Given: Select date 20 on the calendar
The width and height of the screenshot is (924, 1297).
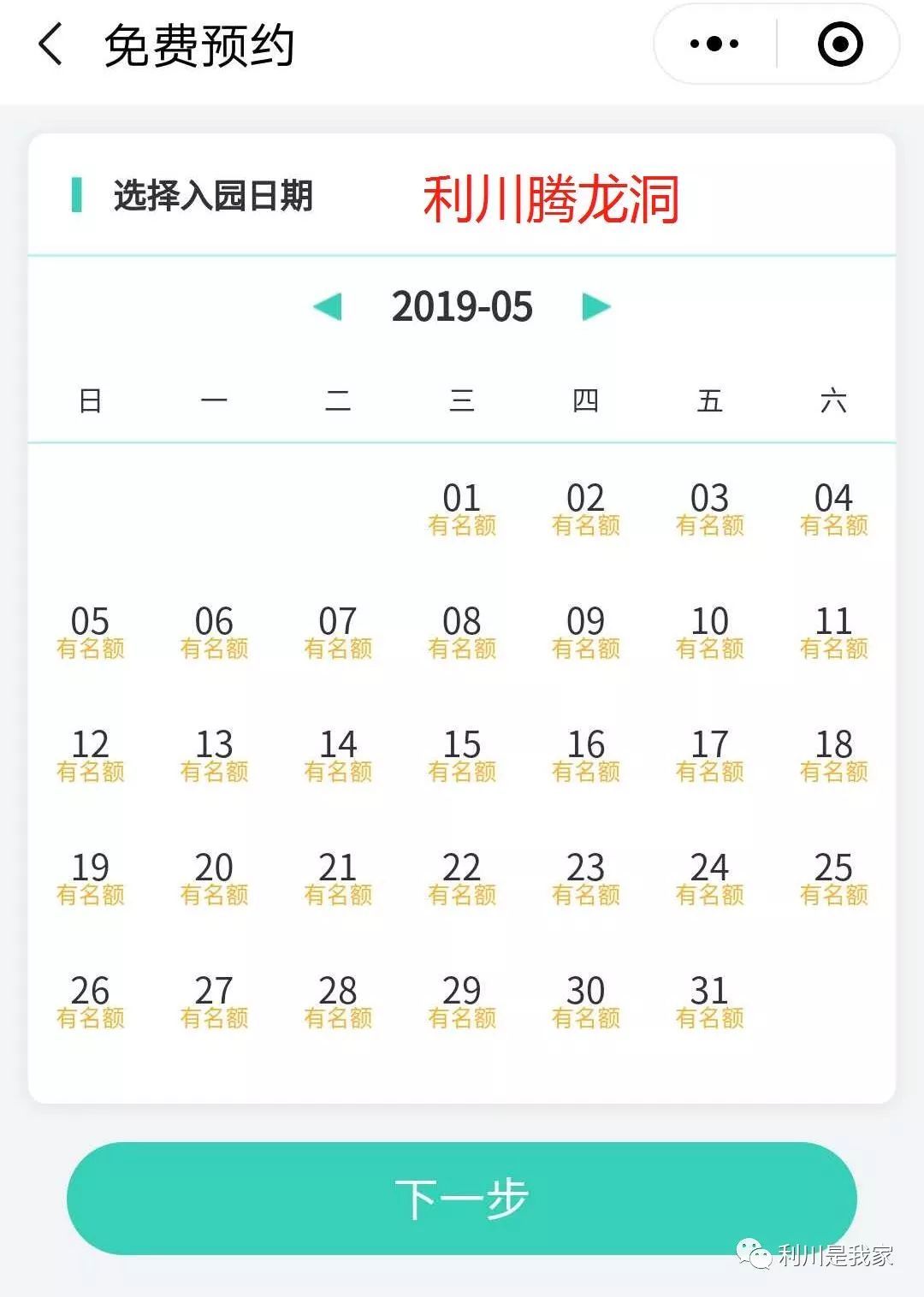Looking at the screenshot, I should click(x=214, y=878).
